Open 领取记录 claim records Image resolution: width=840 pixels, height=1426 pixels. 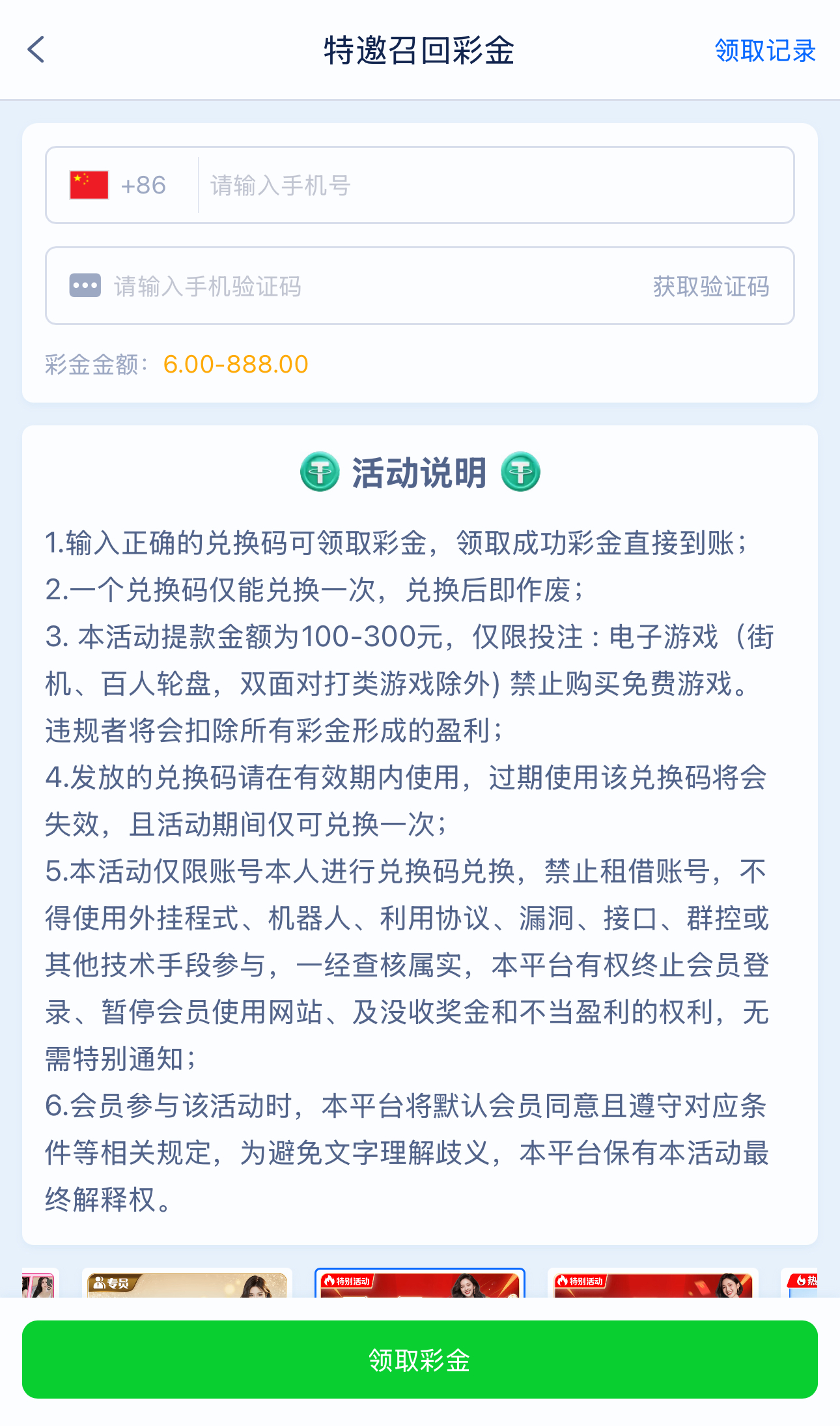pyautogui.click(x=764, y=51)
